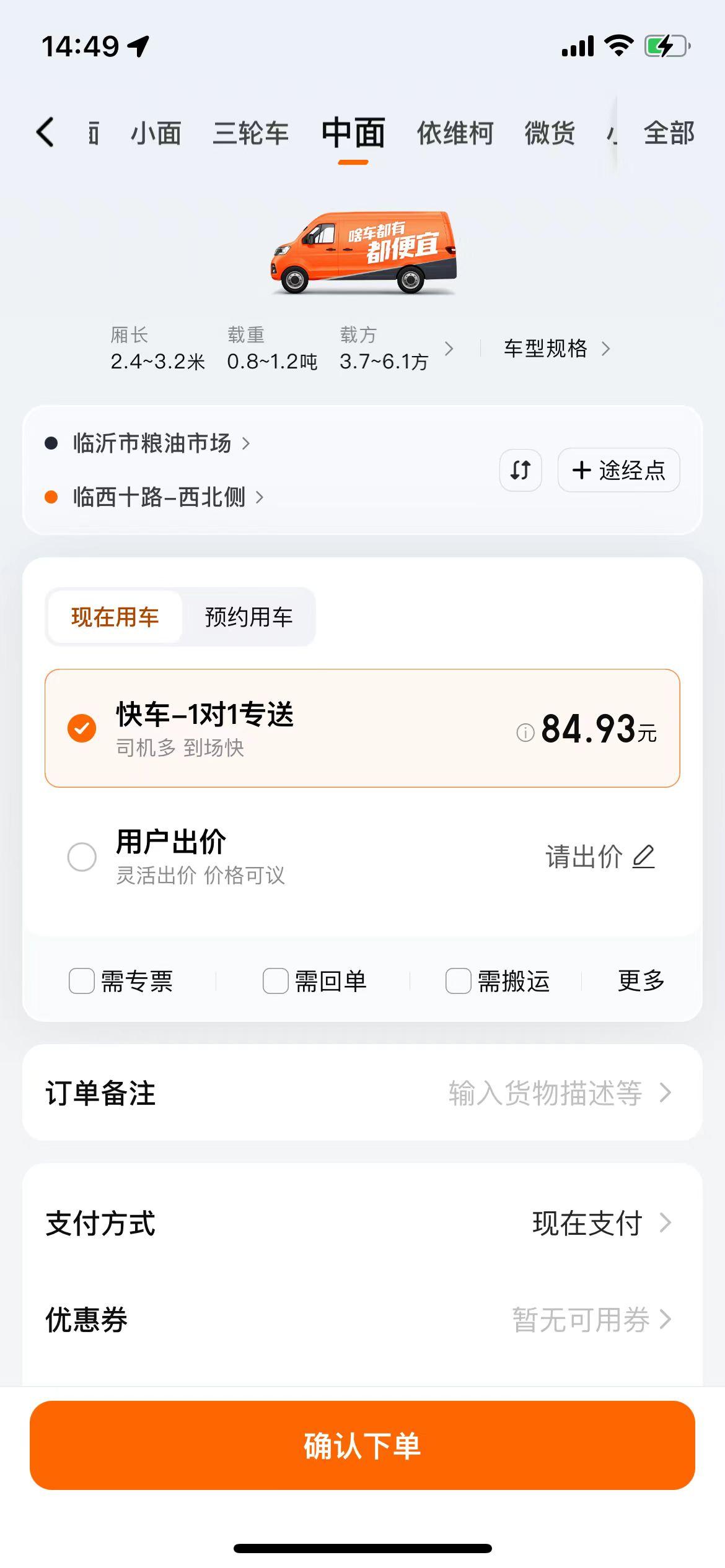Image resolution: width=725 pixels, height=1568 pixels.
Task: Tap the pencil icon next to 请出价
Action: [x=646, y=856]
